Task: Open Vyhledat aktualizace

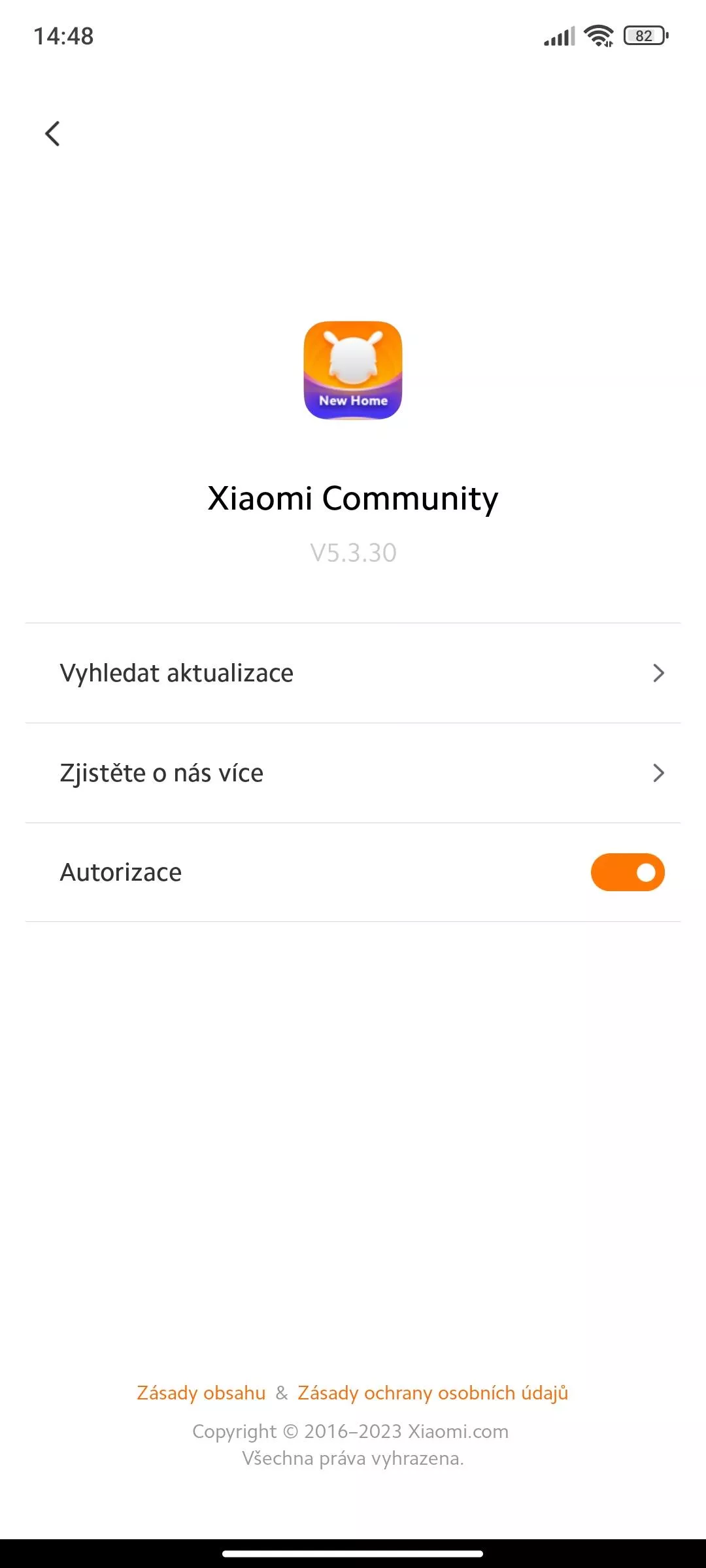Action: click(x=353, y=673)
